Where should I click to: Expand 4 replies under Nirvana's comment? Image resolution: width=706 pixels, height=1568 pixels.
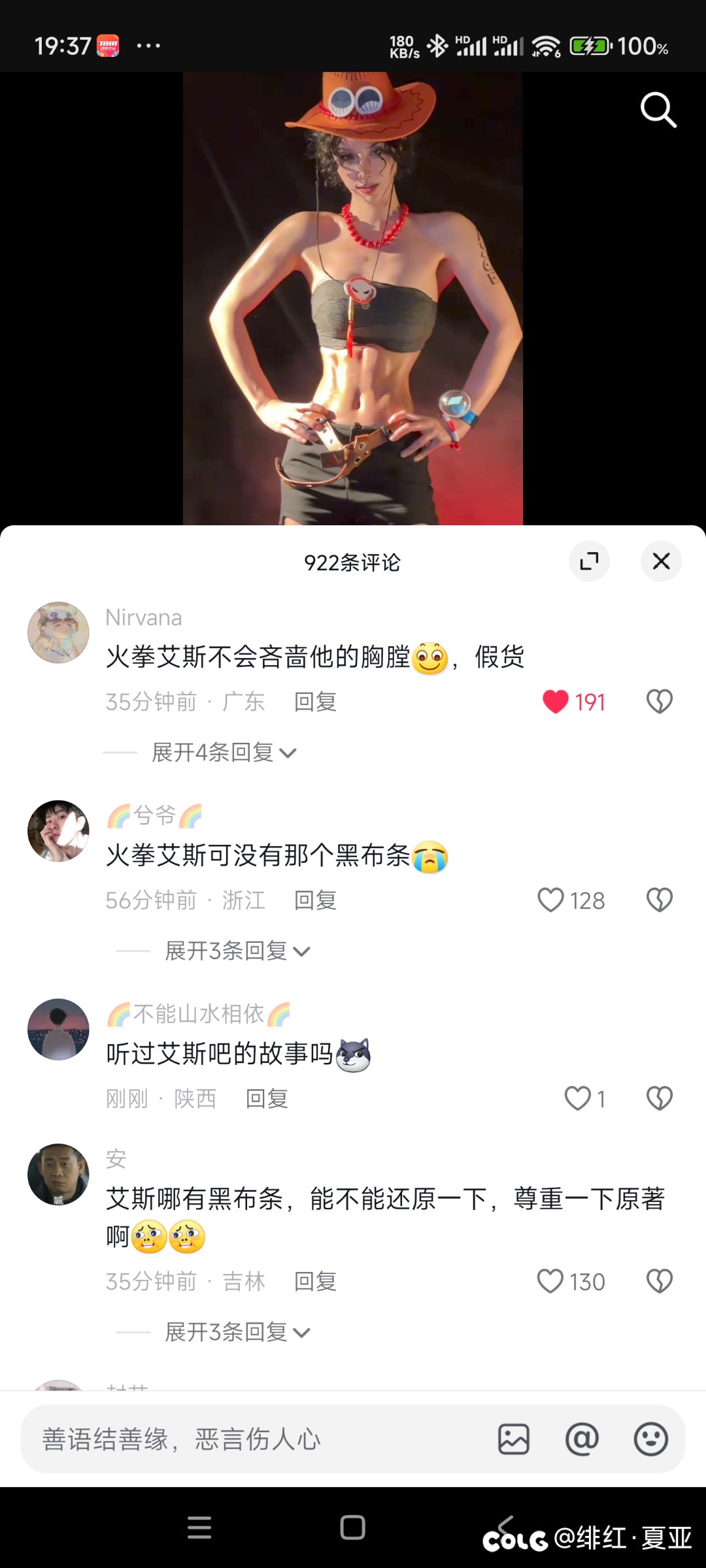click(x=224, y=753)
